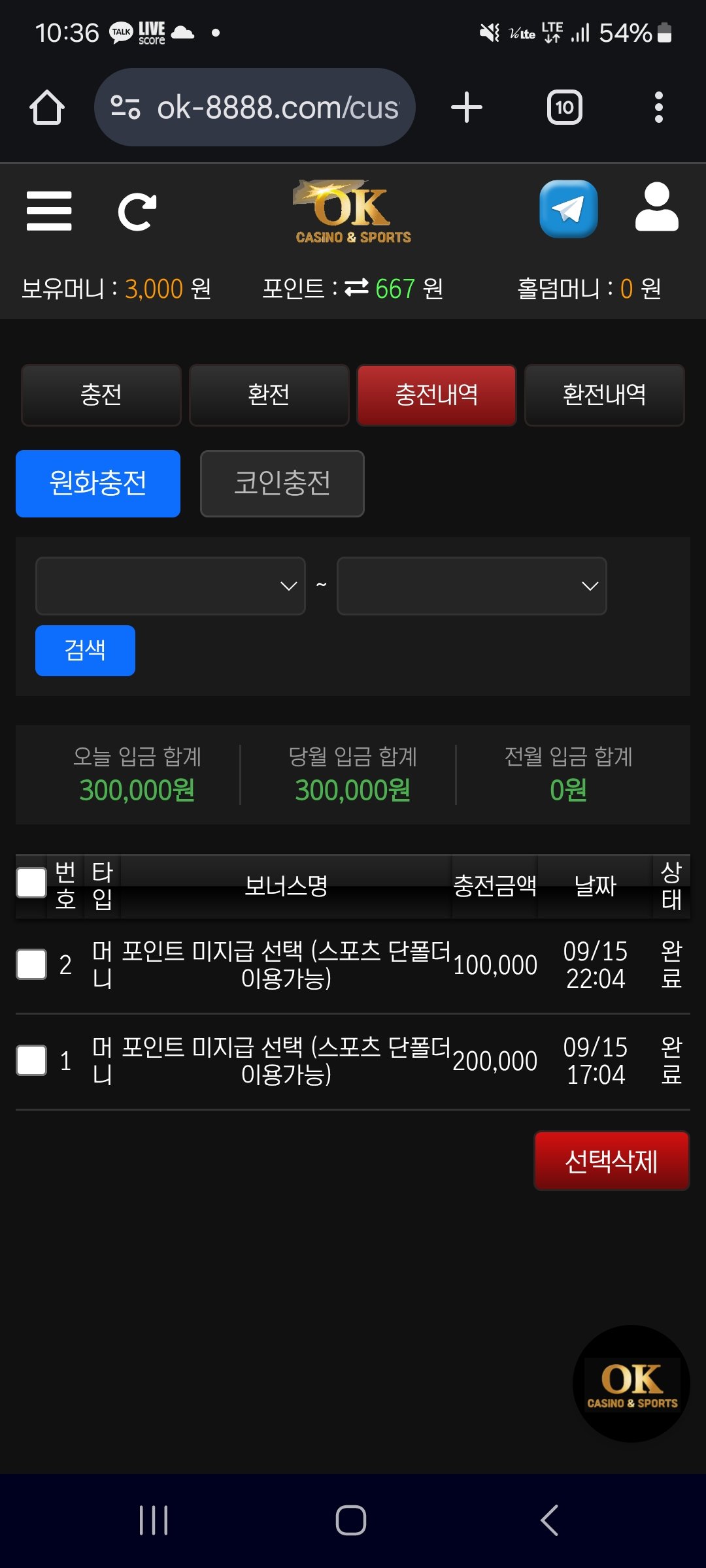Viewport: 706px width, 1568px height.
Task: Expand the end date dropdown
Action: click(471, 586)
